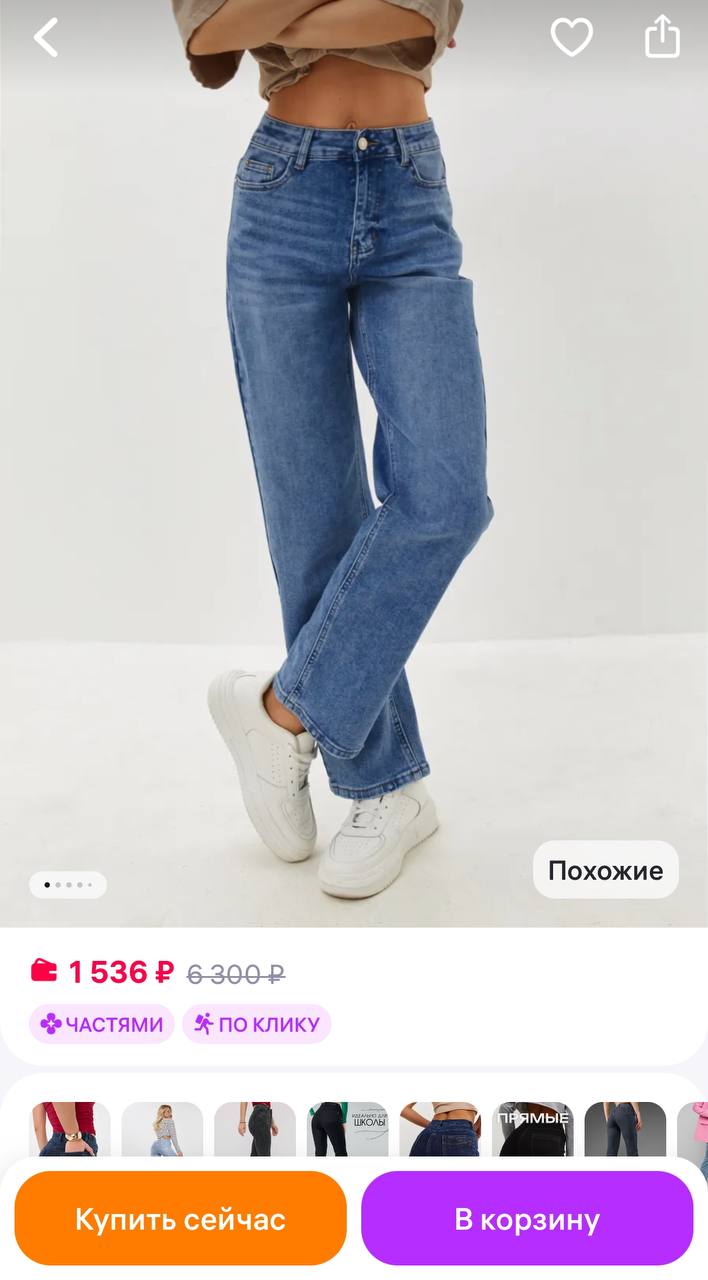Show similar items via Похожие
This screenshot has width=708, height=1280.
(605, 869)
